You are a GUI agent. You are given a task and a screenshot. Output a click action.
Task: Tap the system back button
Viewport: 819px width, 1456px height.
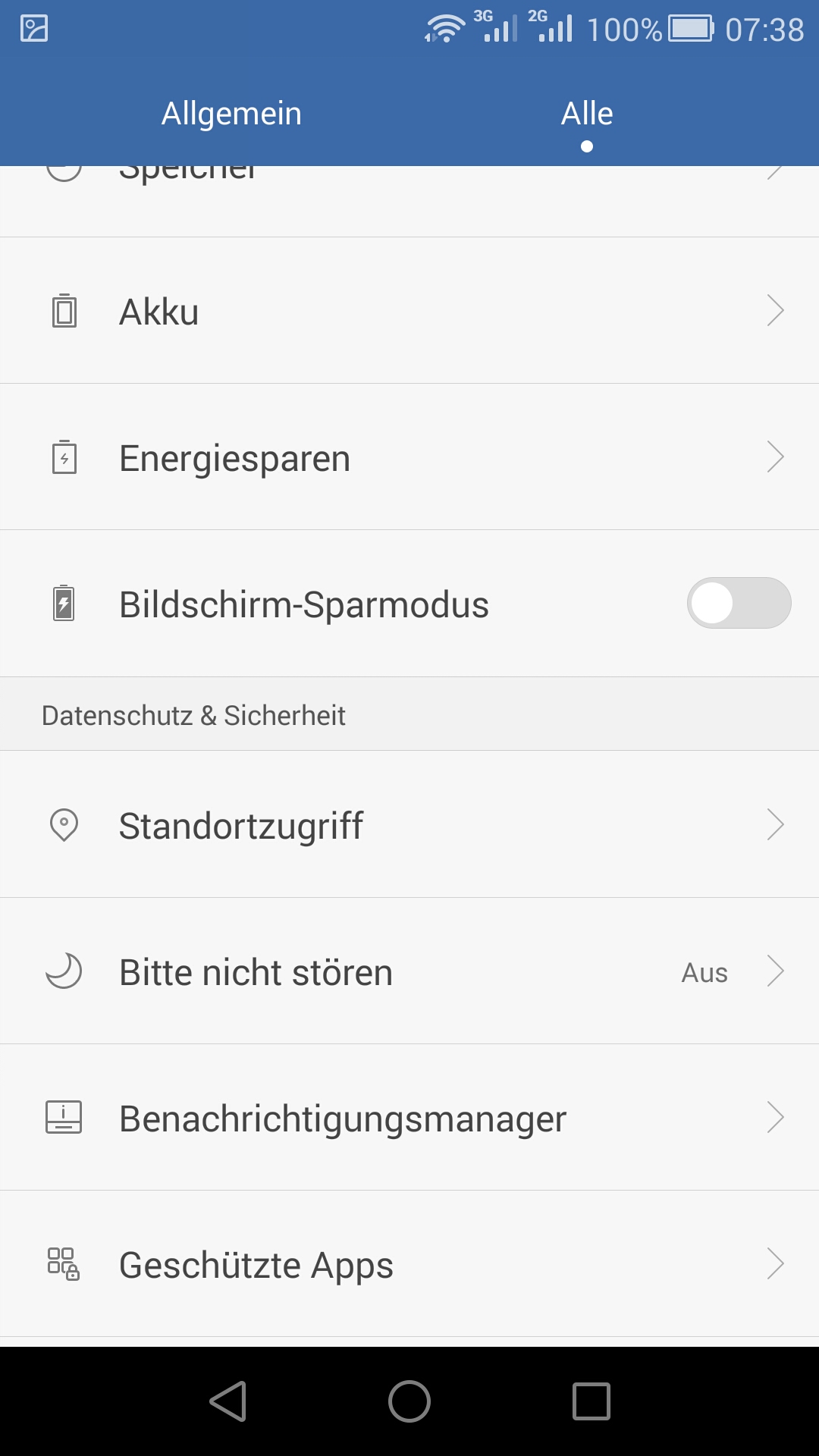(227, 1401)
